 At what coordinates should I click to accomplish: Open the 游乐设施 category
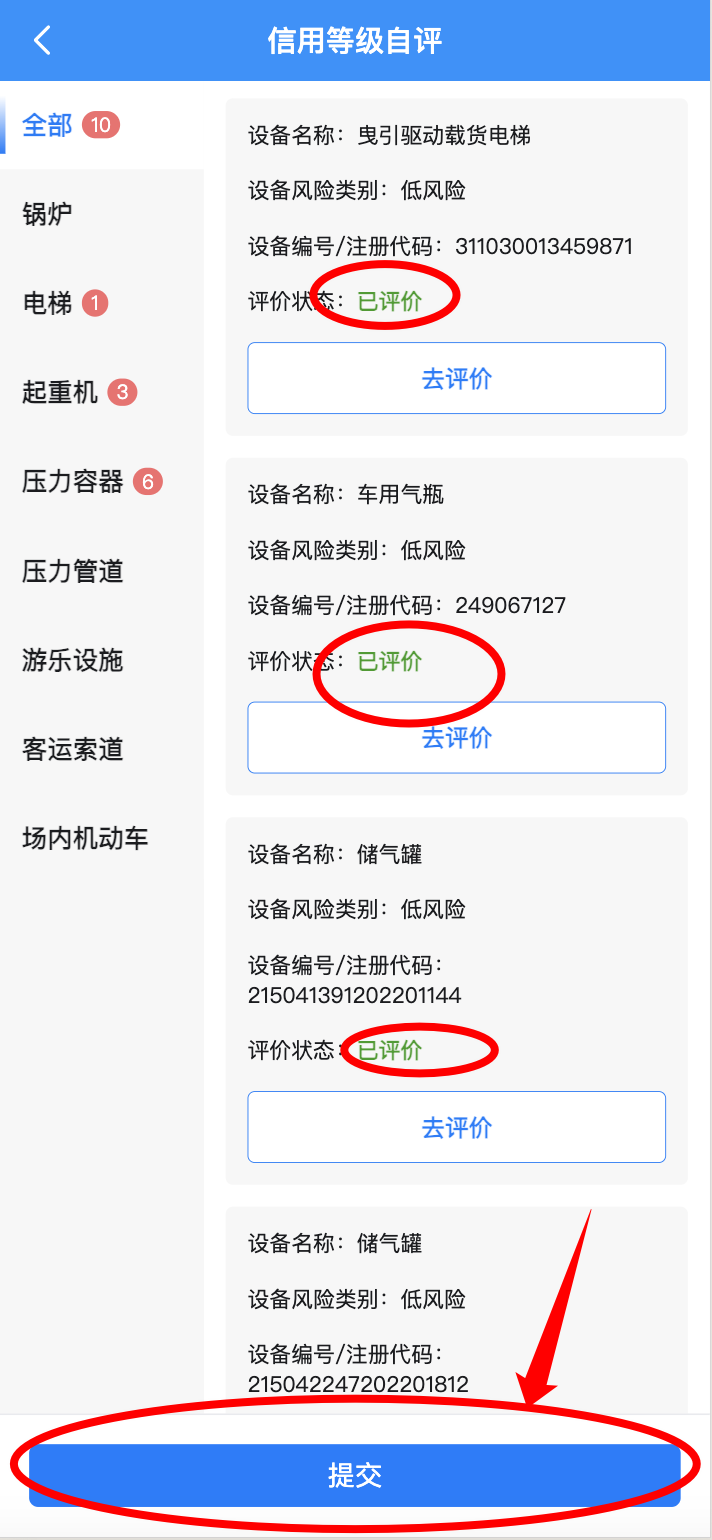pyautogui.click(x=73, y=660)
